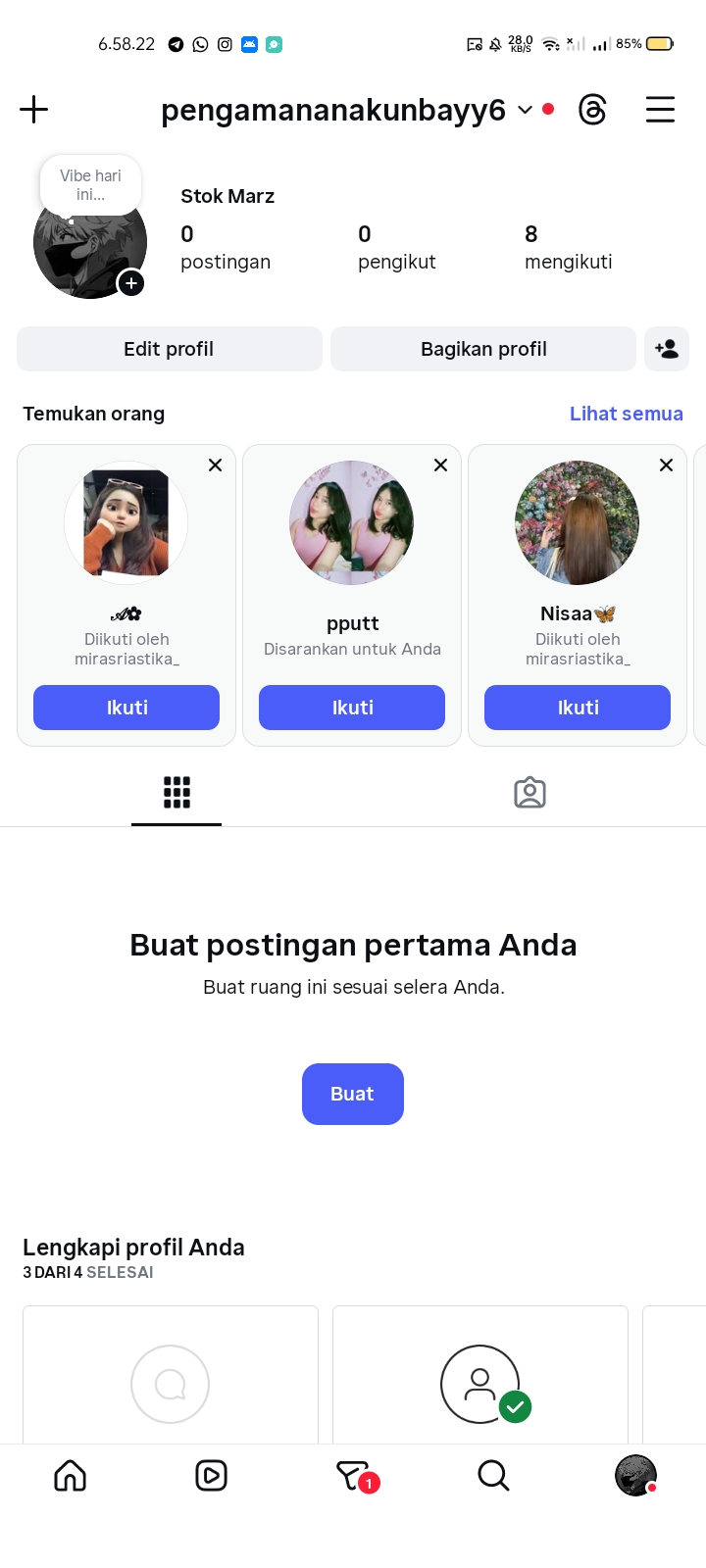Go to the Home feed
This screenshot has width=706, height=1568.
pyautogui.click(x=71, y=1475)
